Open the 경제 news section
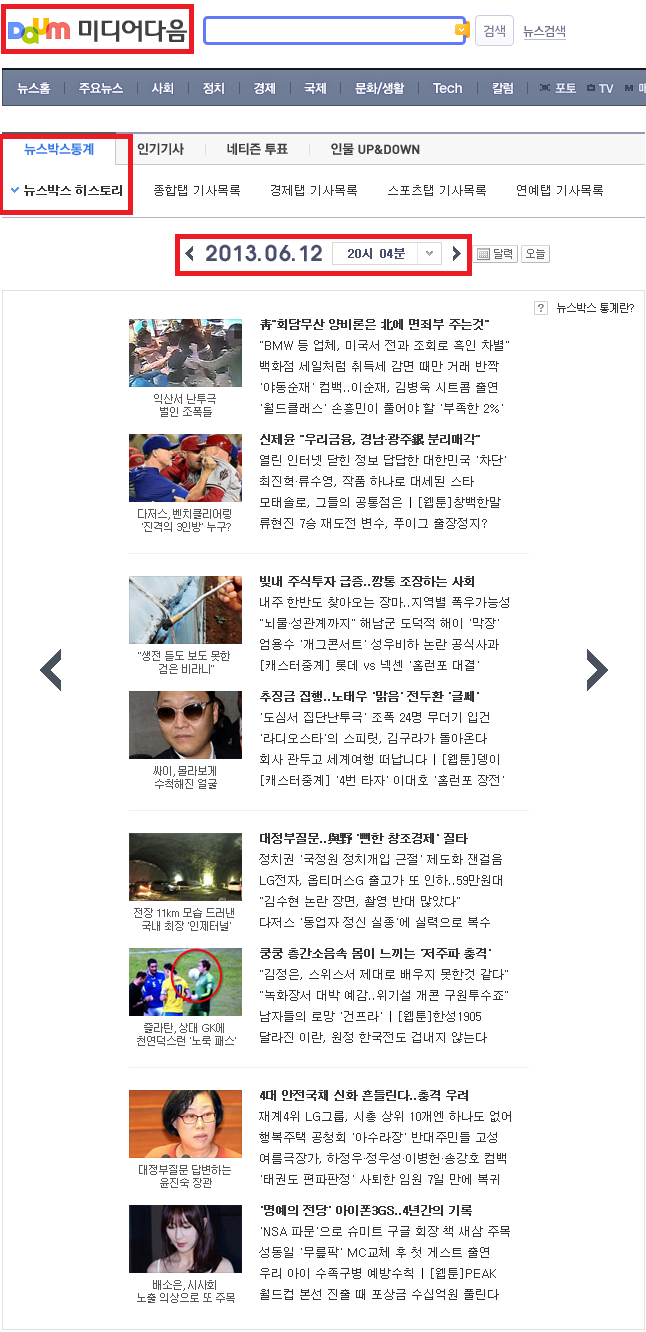The width and height of the screenshot is (646, 1332). (264, 88)
